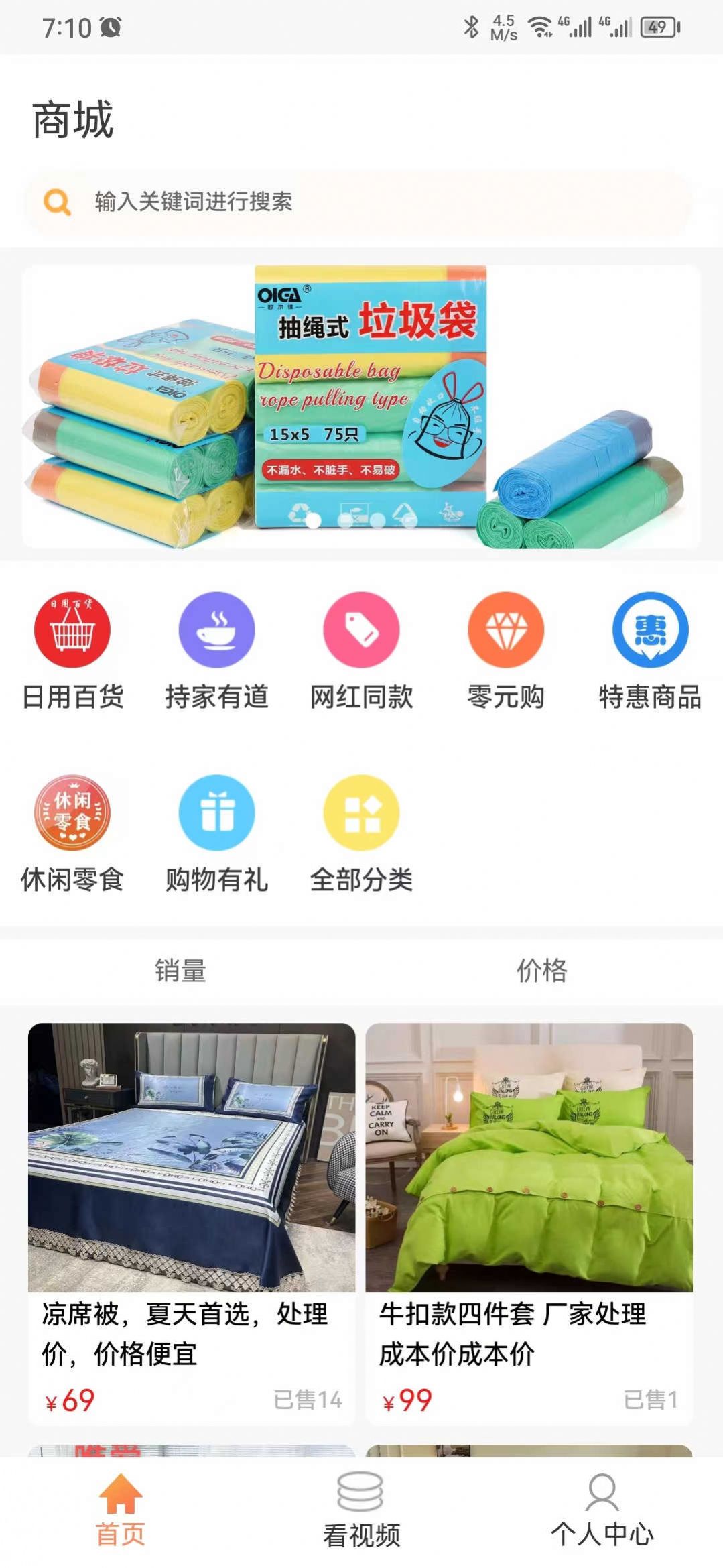This screenshot has width=723, height=1568.
Task: Open the 日用百货 category icon
Action: tap(72, 630)
